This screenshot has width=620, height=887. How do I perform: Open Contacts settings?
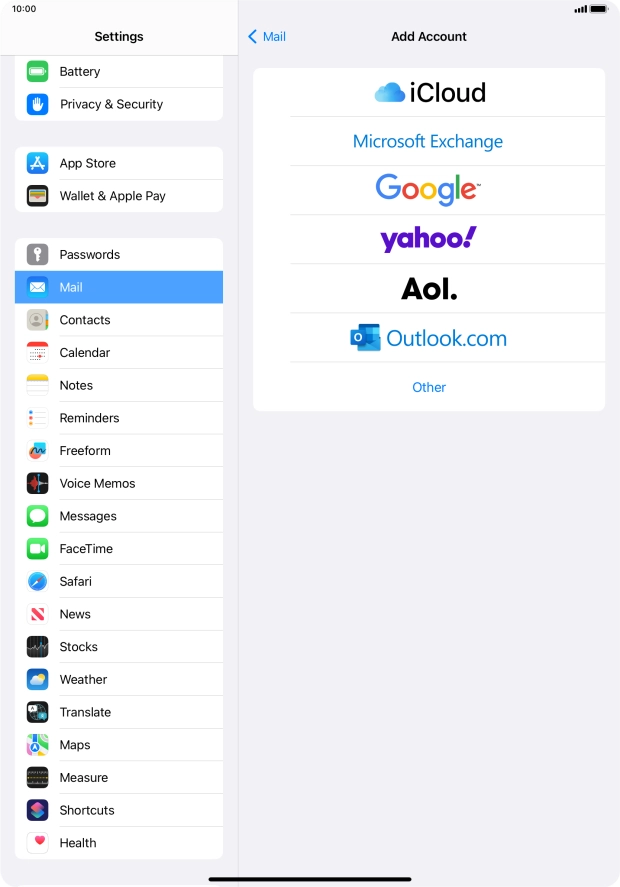(x=118, y=320)
